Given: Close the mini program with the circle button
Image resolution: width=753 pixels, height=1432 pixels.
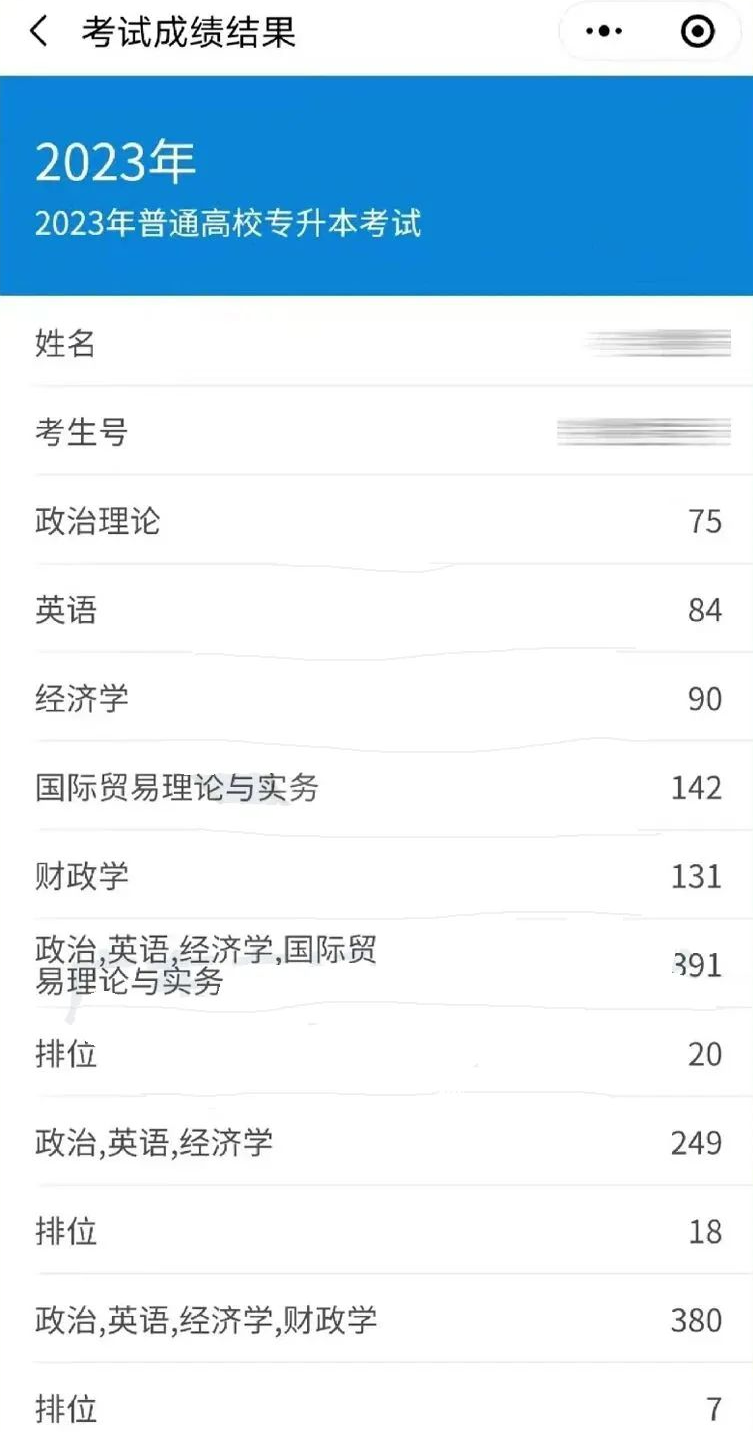Looking at the screenshot, I should 697,32.
